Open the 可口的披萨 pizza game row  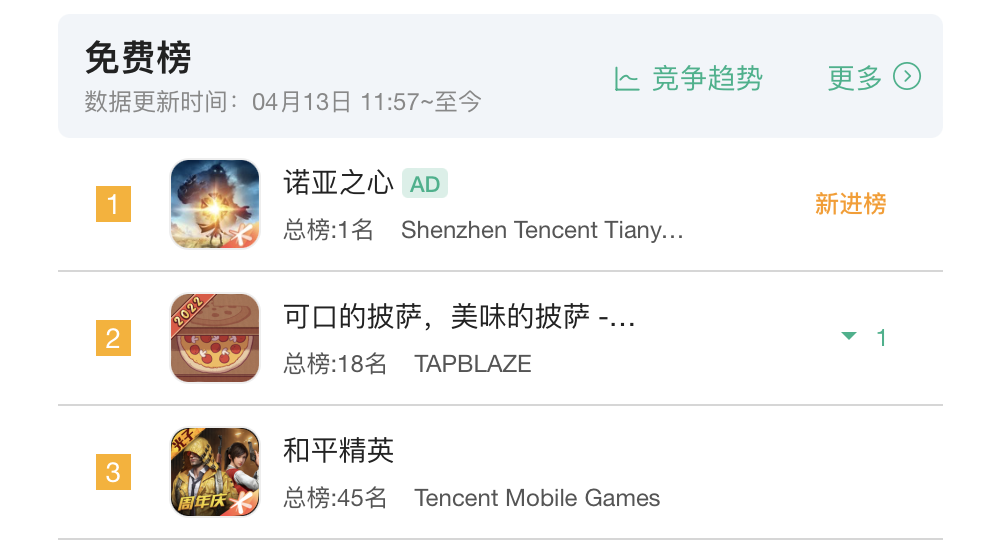pos(459,318)
